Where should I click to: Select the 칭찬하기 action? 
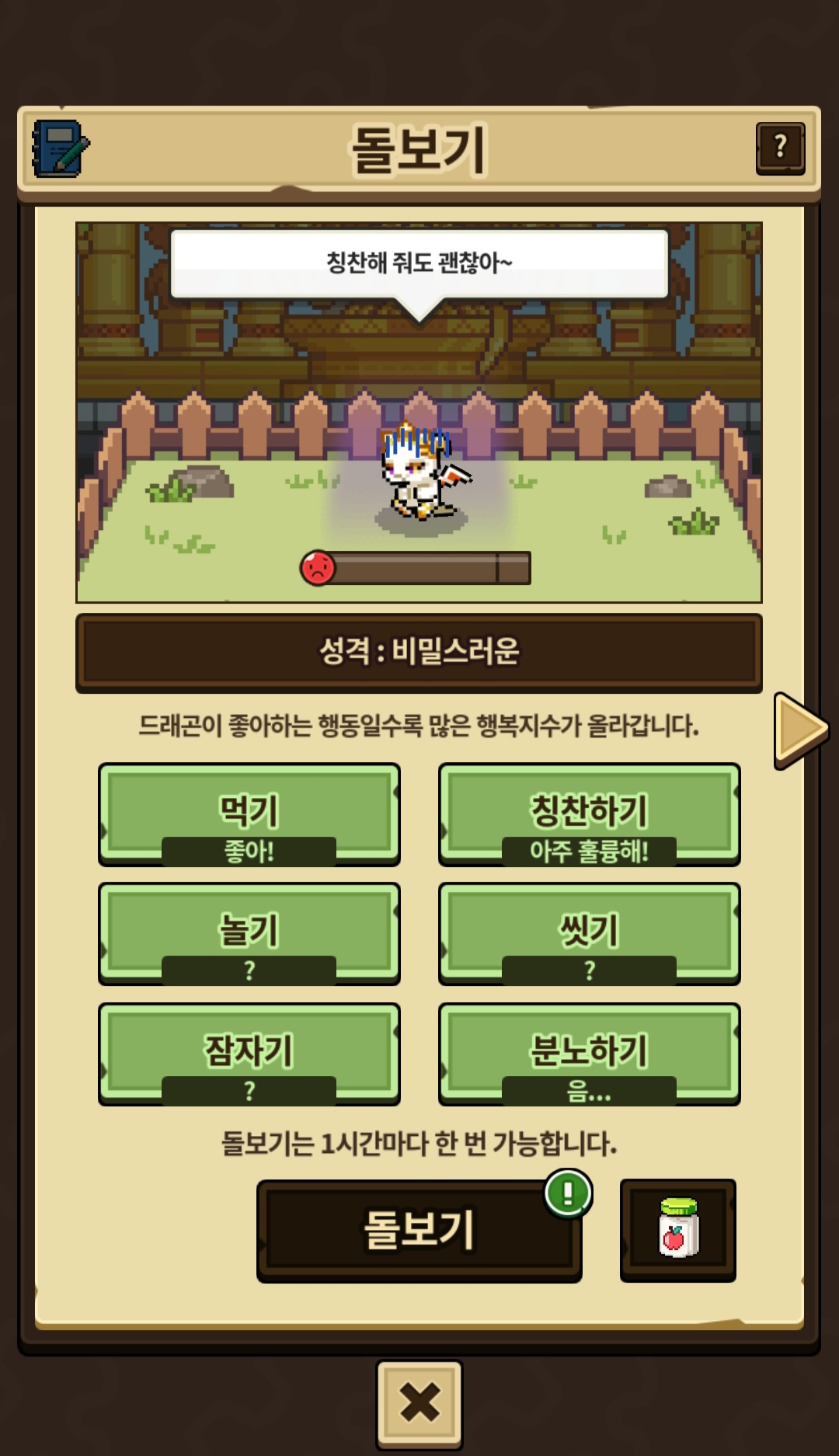pyautogui.click(x=589, y=813)
